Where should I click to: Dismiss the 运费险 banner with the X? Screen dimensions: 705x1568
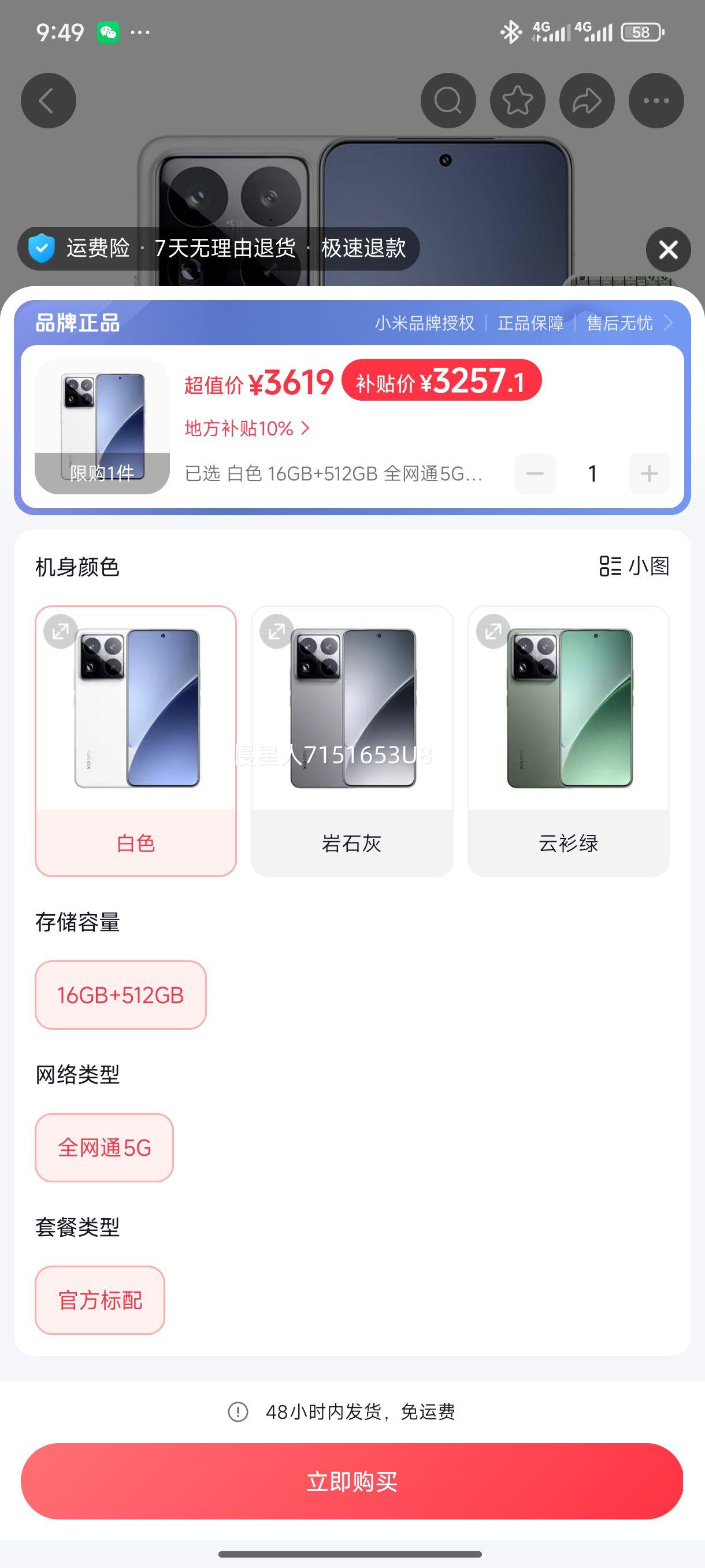(668, 250)
